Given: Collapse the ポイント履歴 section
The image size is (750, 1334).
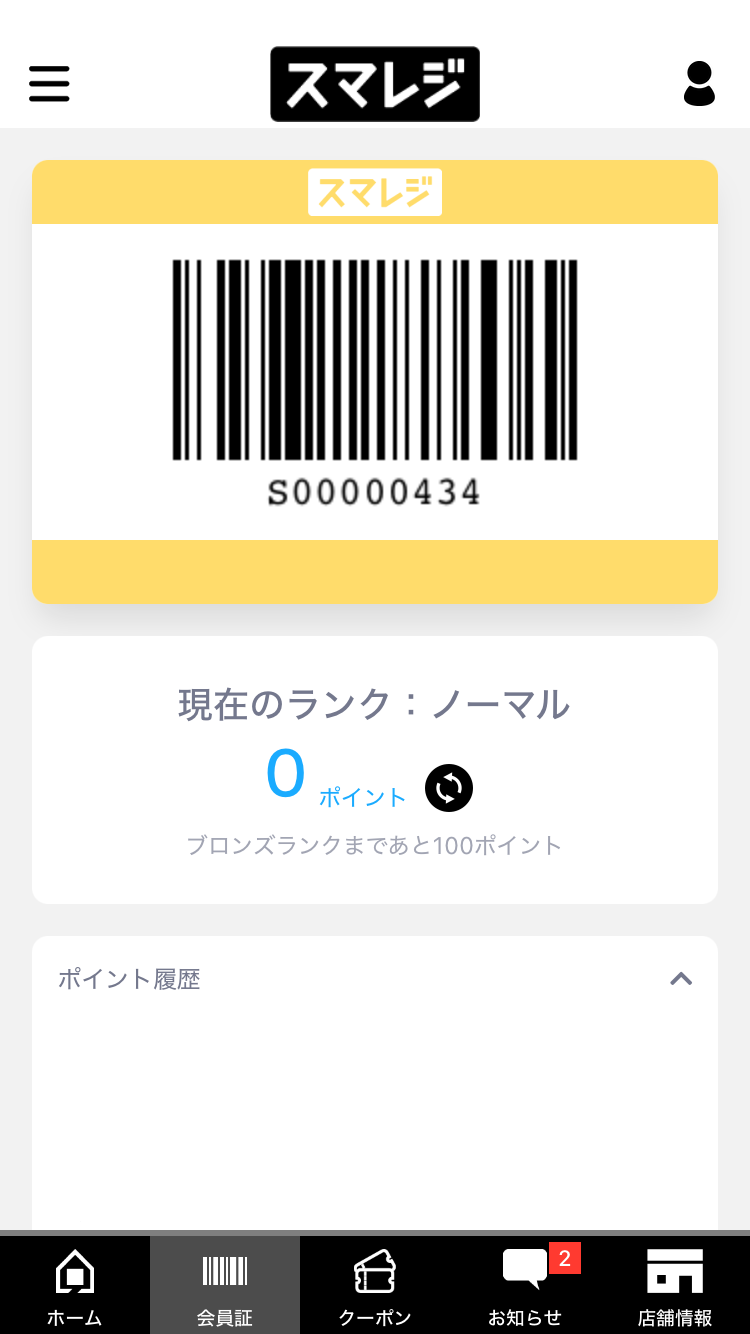Looking at the screenshot, I should (681, 979).
